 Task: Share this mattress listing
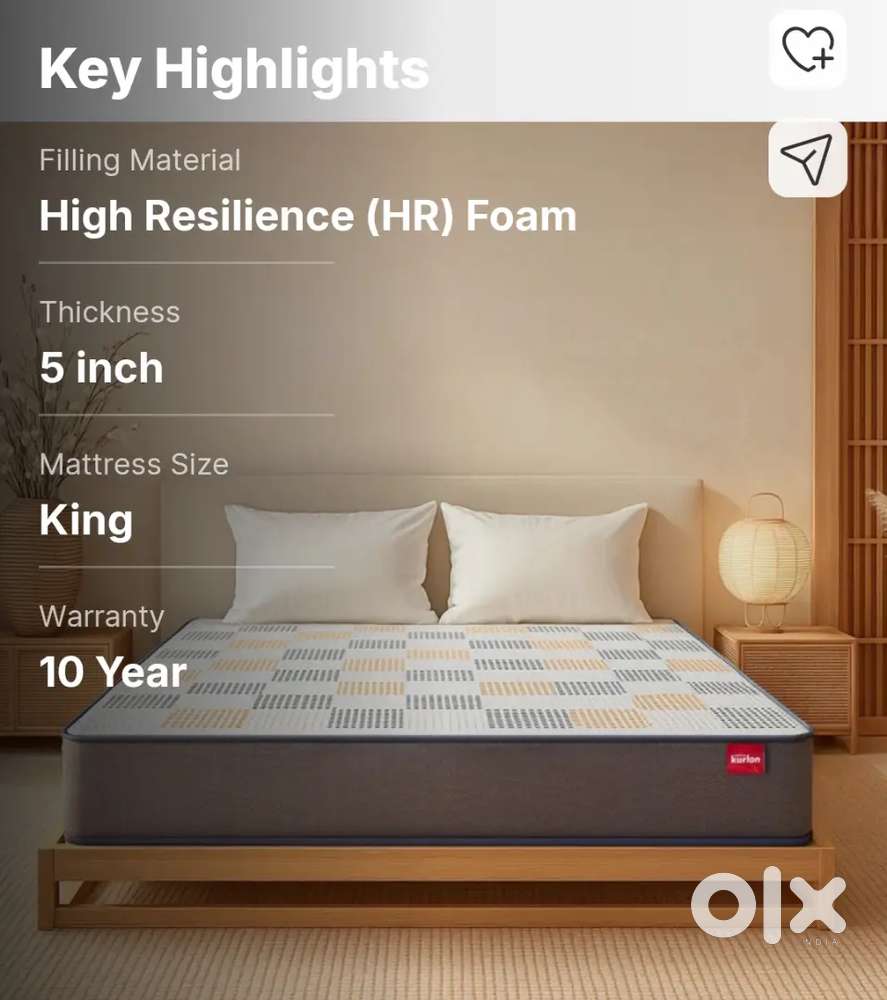tap(807, 158)
